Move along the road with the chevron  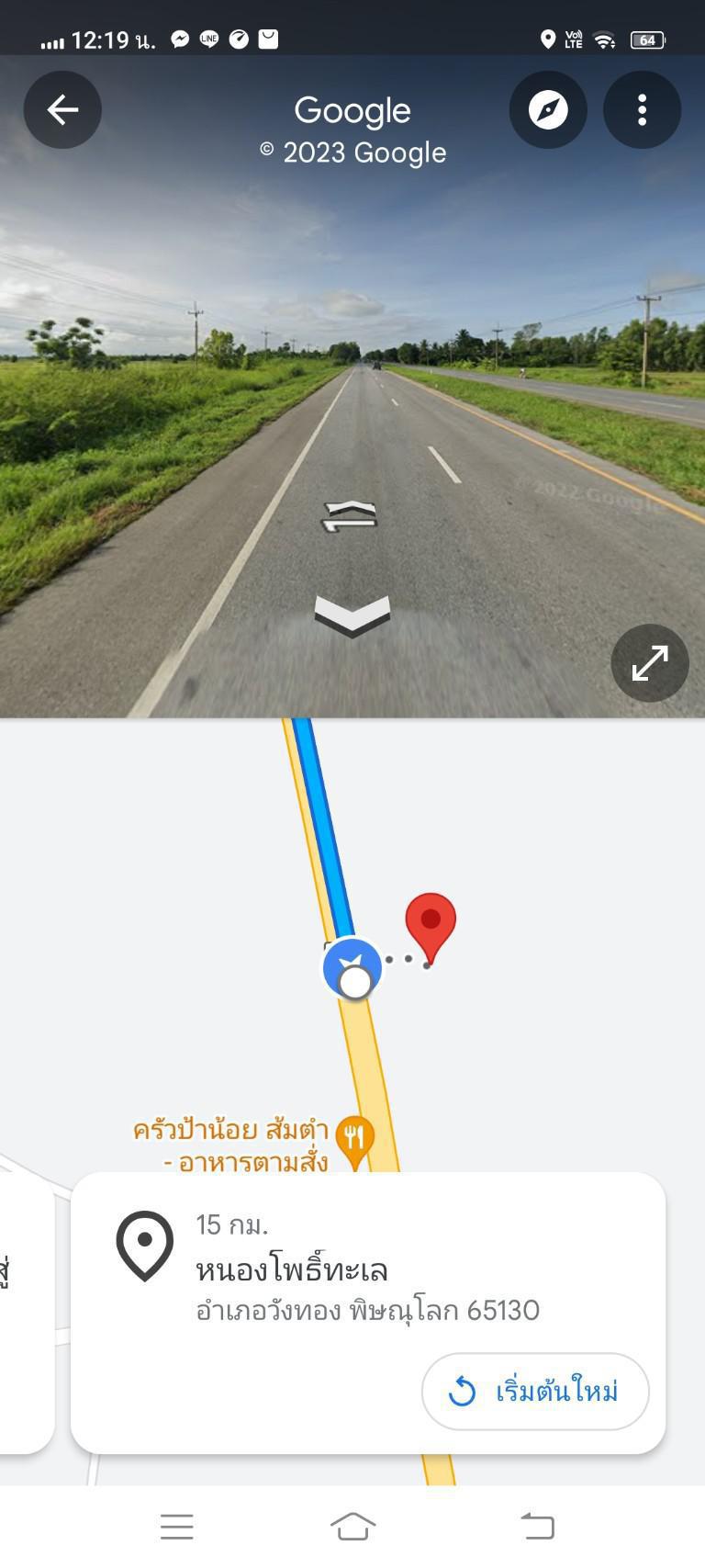tap(352, 615)
